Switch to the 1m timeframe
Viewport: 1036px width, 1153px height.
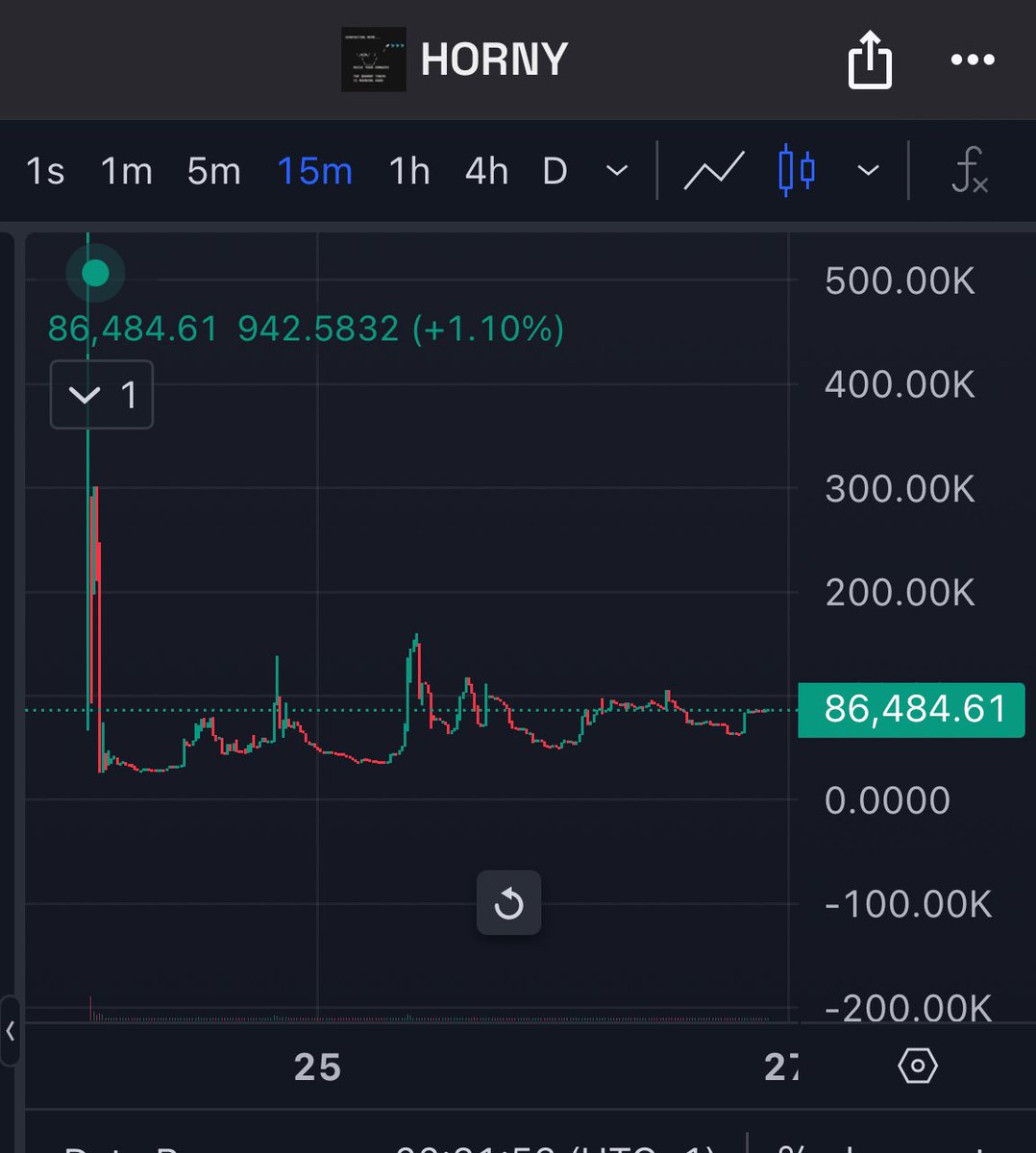click(x=127, y=172)
